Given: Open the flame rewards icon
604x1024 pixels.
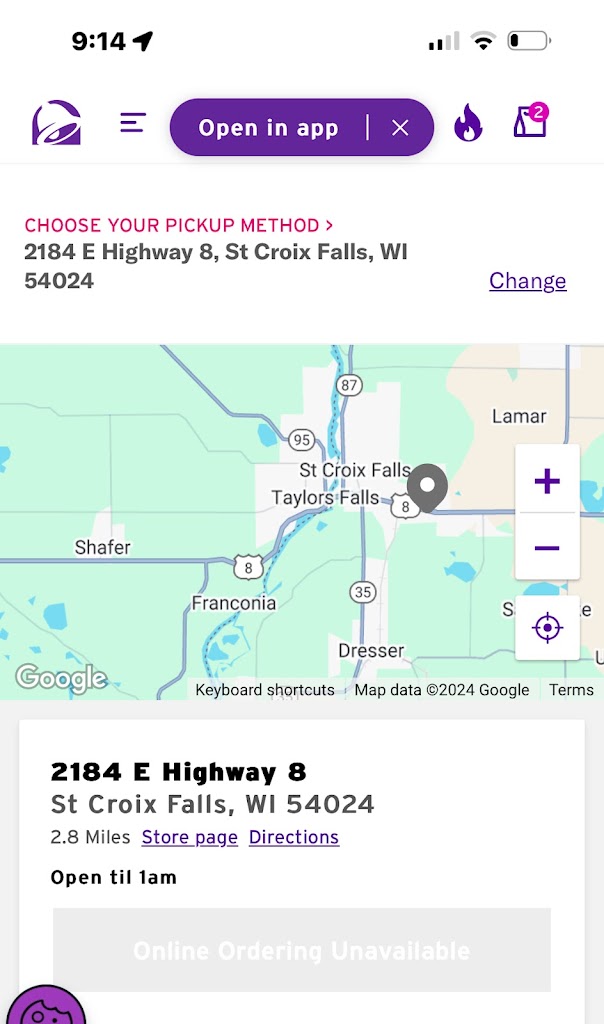Looking at the screenshot, I should [x=468, y=124].
